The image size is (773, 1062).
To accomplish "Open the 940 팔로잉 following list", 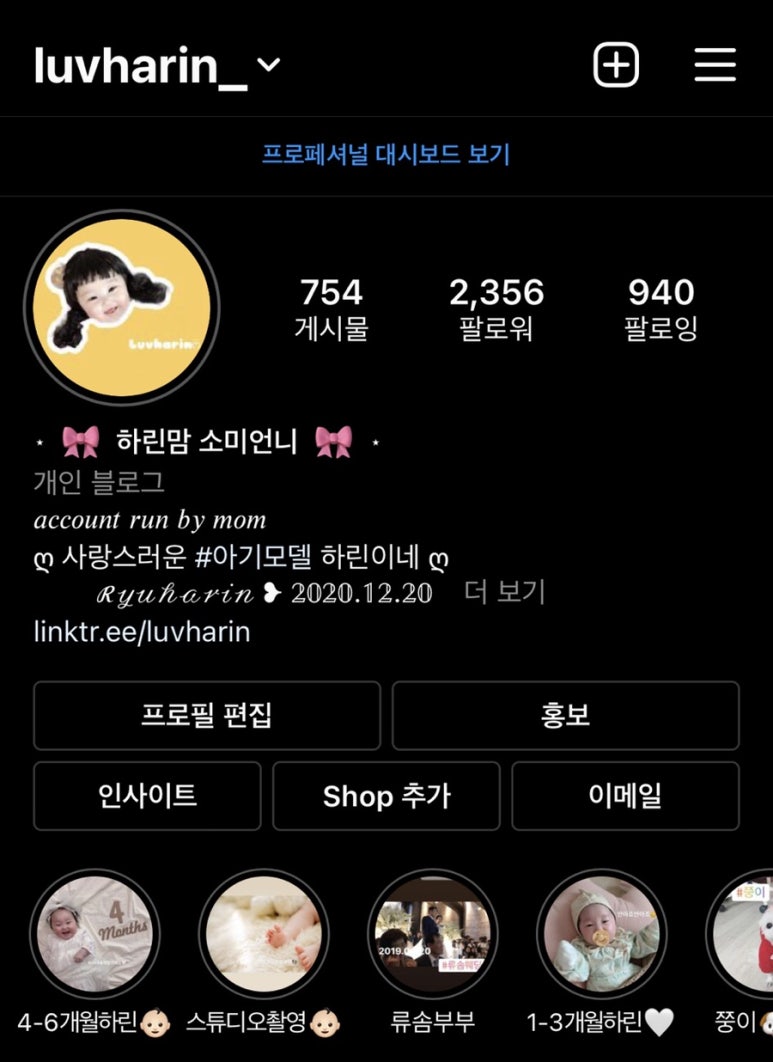I will (x=661, y=309).
